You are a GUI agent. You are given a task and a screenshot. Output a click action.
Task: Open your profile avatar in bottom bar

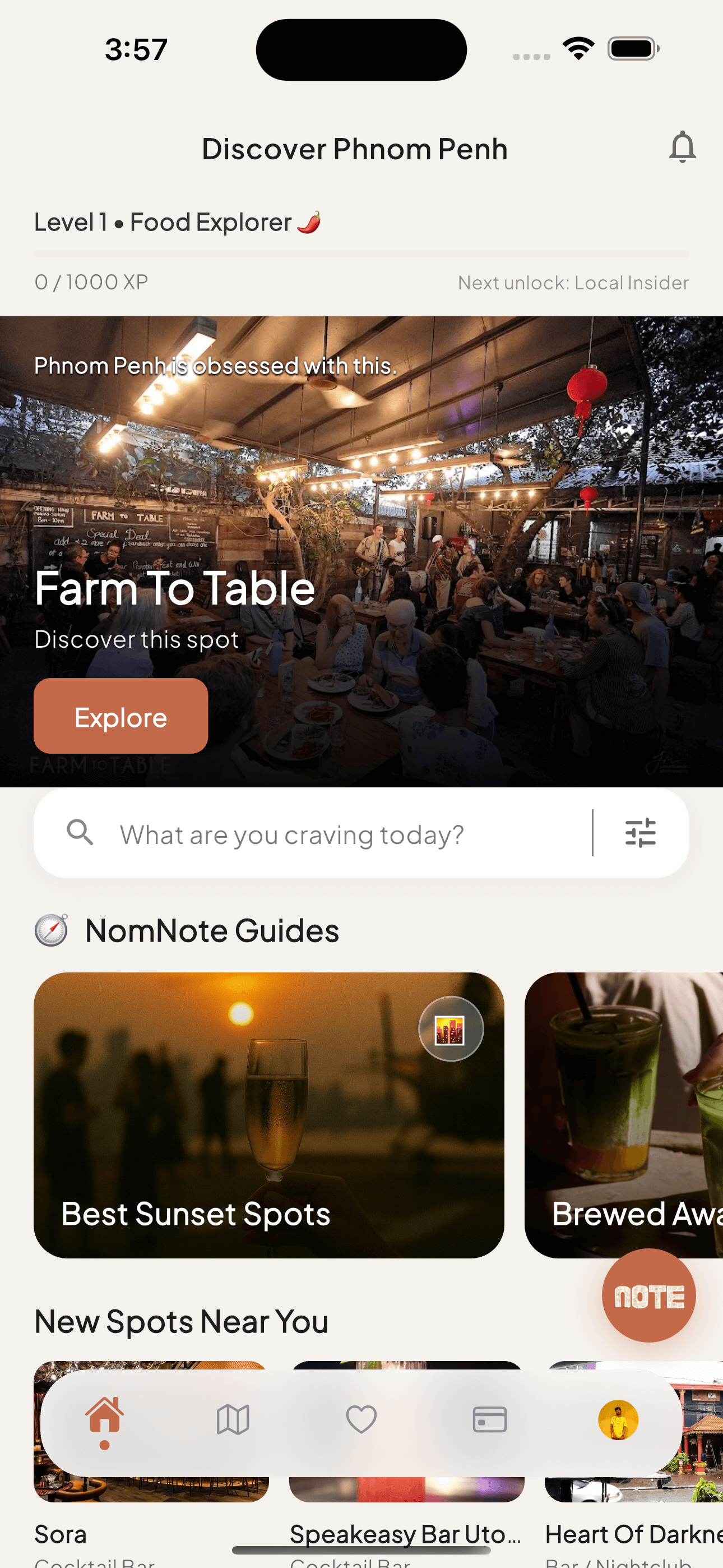[619, 1420]
